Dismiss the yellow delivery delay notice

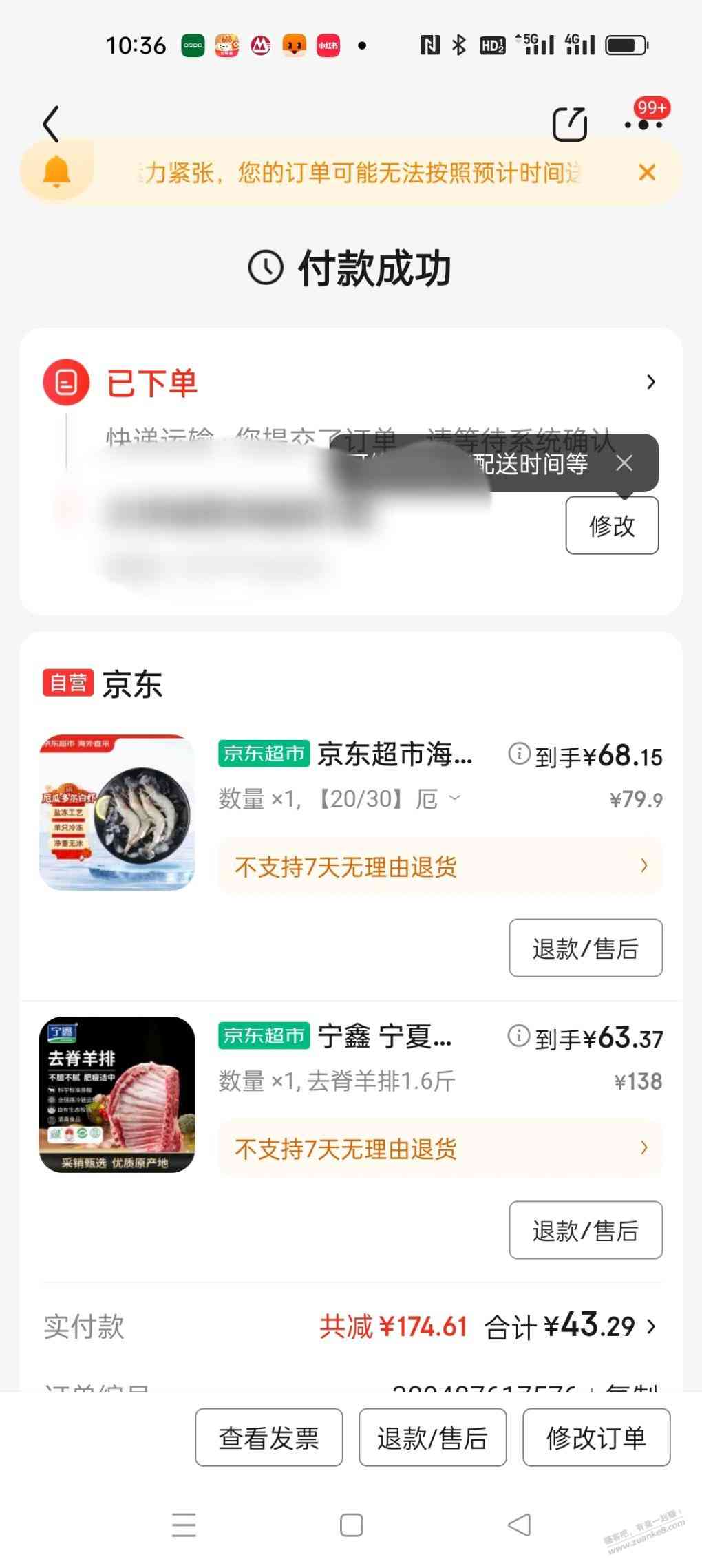coord(647,172)
